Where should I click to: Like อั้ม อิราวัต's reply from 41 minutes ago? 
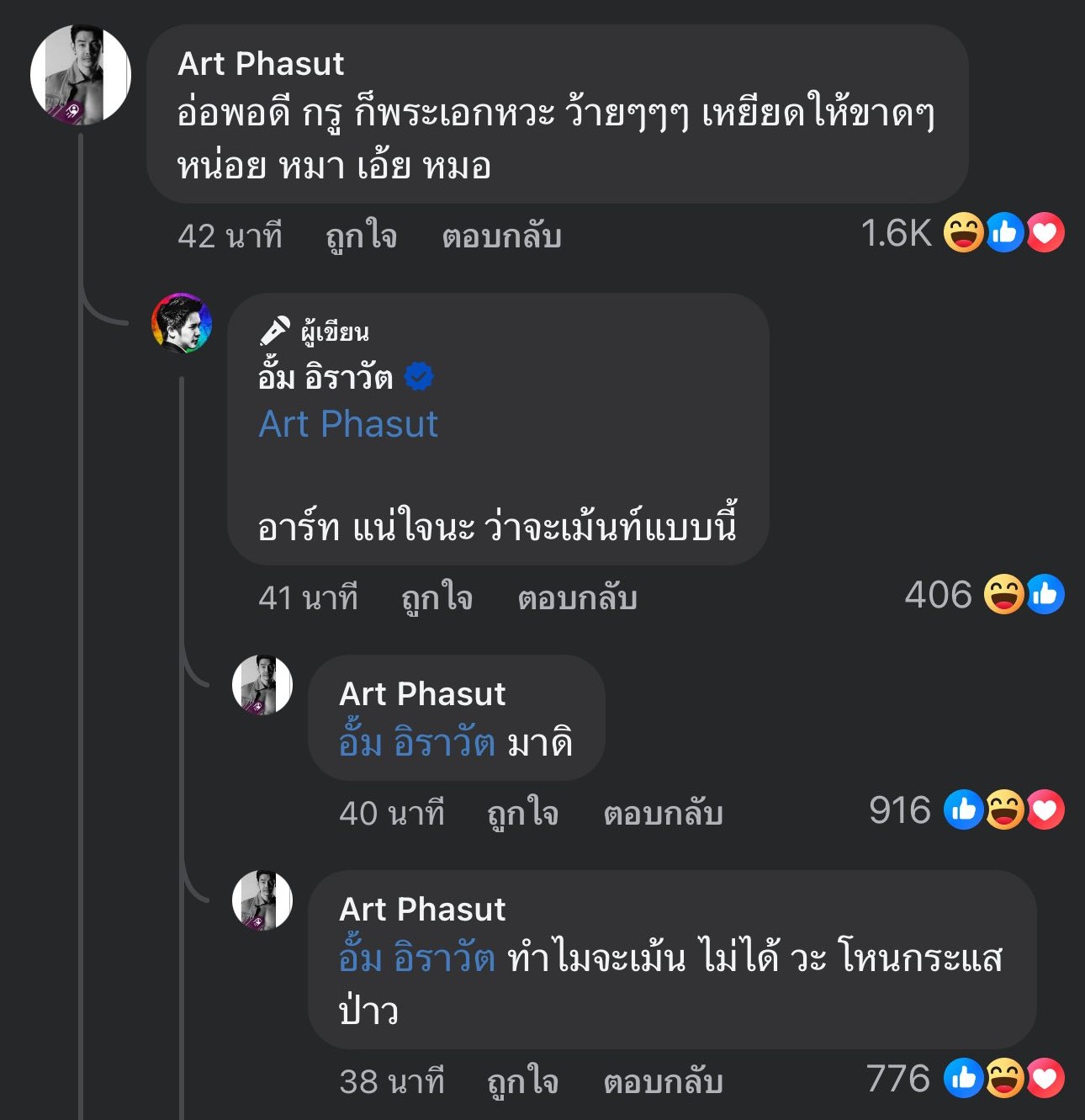click(x=437, y=598)
